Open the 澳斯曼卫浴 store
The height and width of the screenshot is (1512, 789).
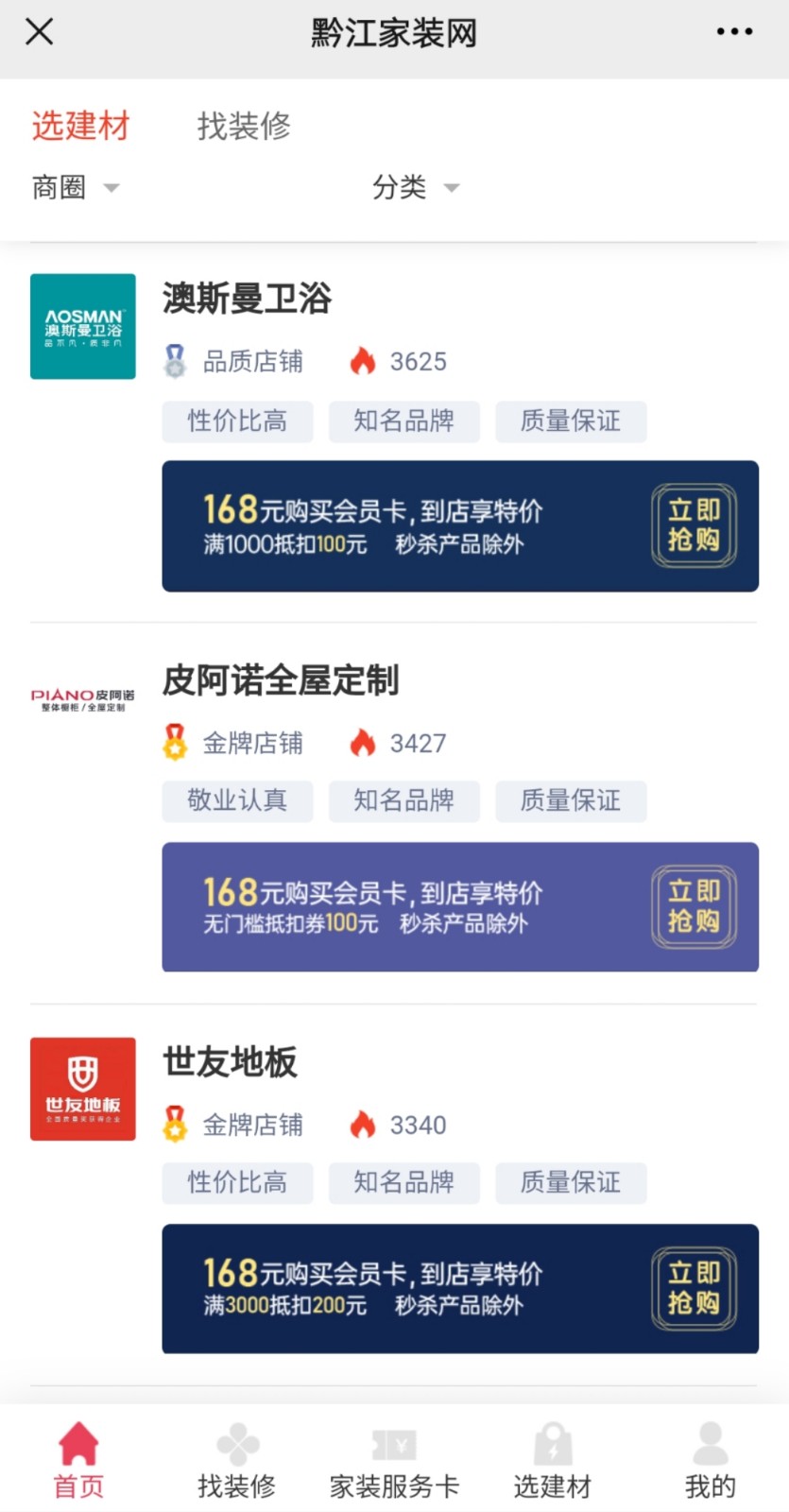247,299
